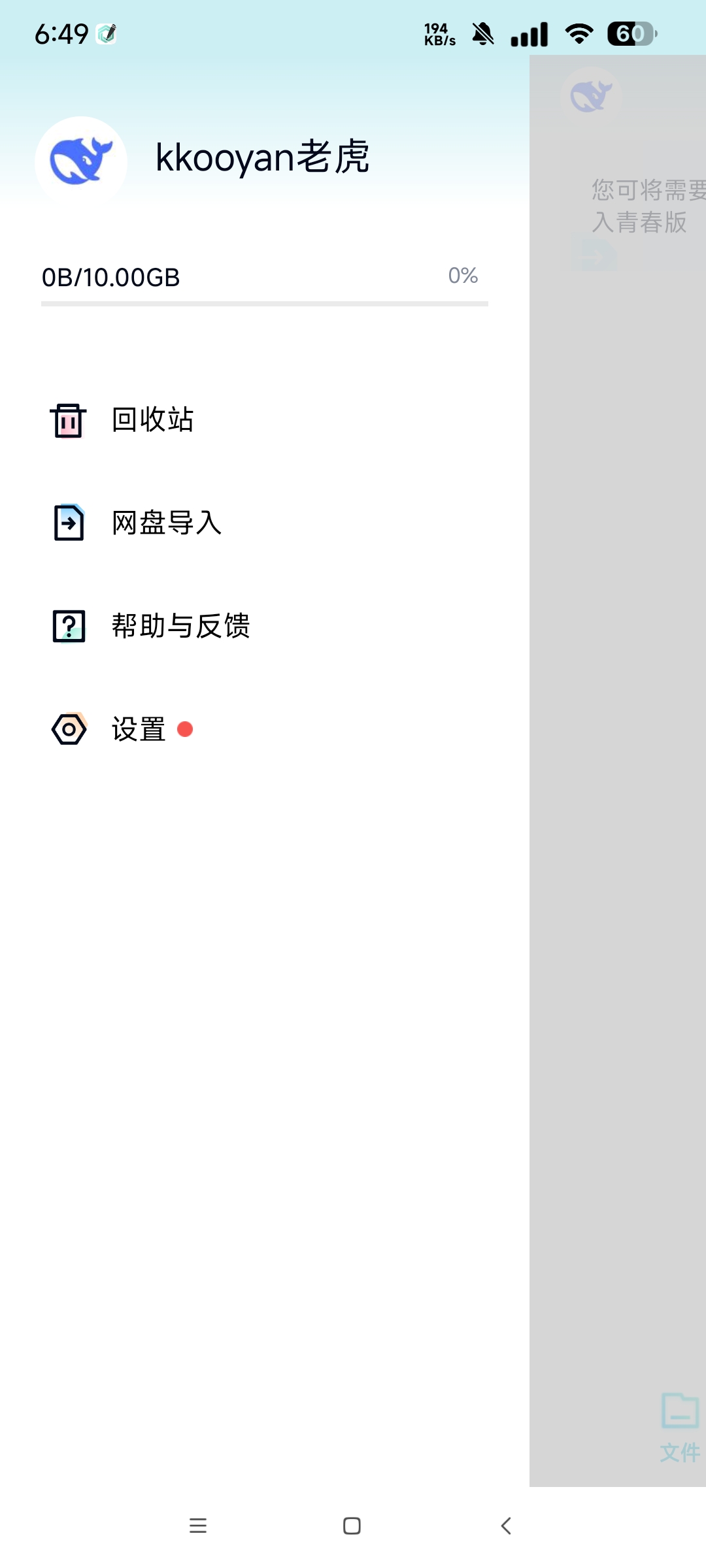Go back with the system back button
This screenshot has height=1568, width=706.
click(505, 1526)
